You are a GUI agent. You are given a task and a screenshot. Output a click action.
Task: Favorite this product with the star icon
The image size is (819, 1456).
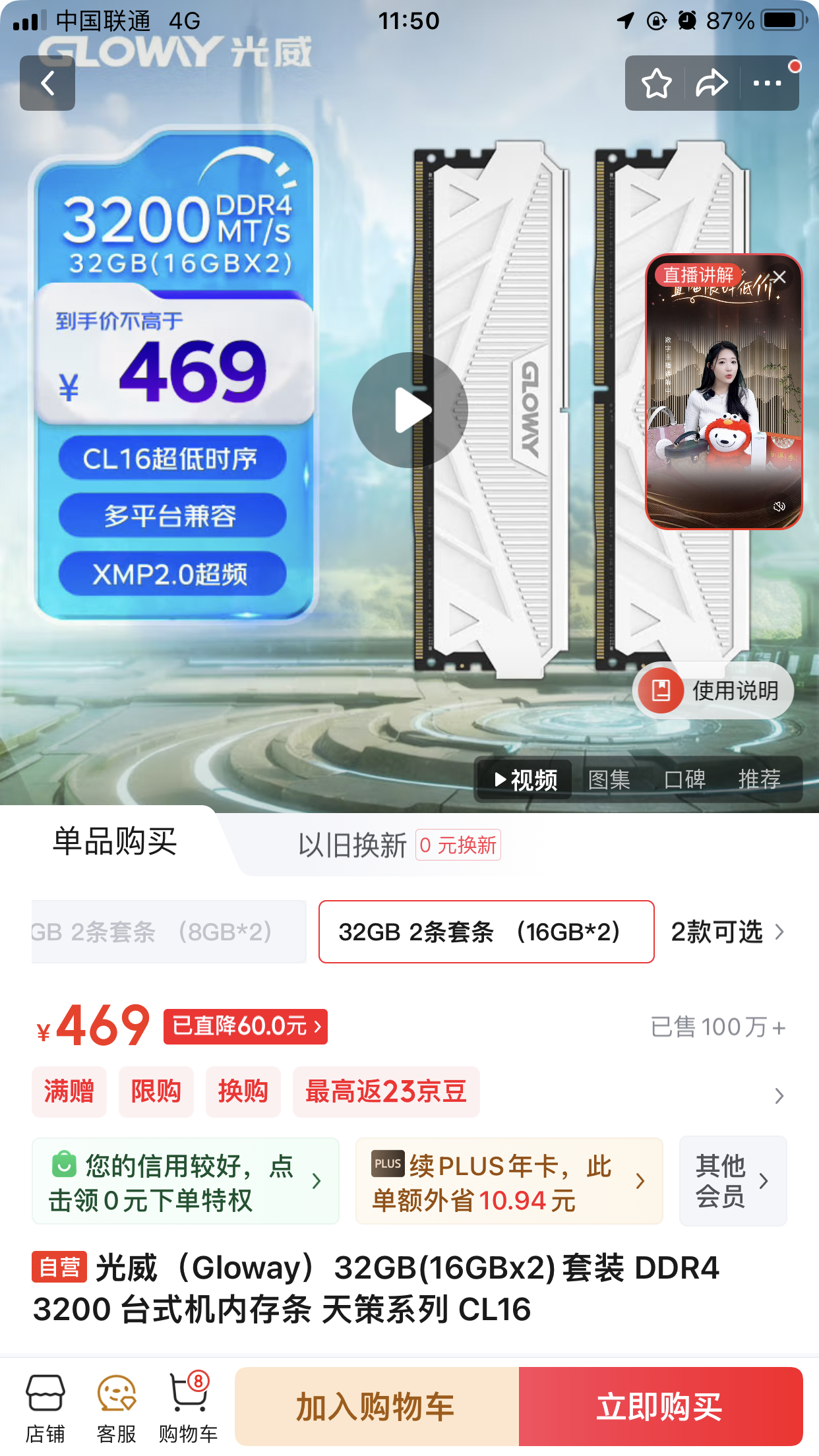point(656,84)
